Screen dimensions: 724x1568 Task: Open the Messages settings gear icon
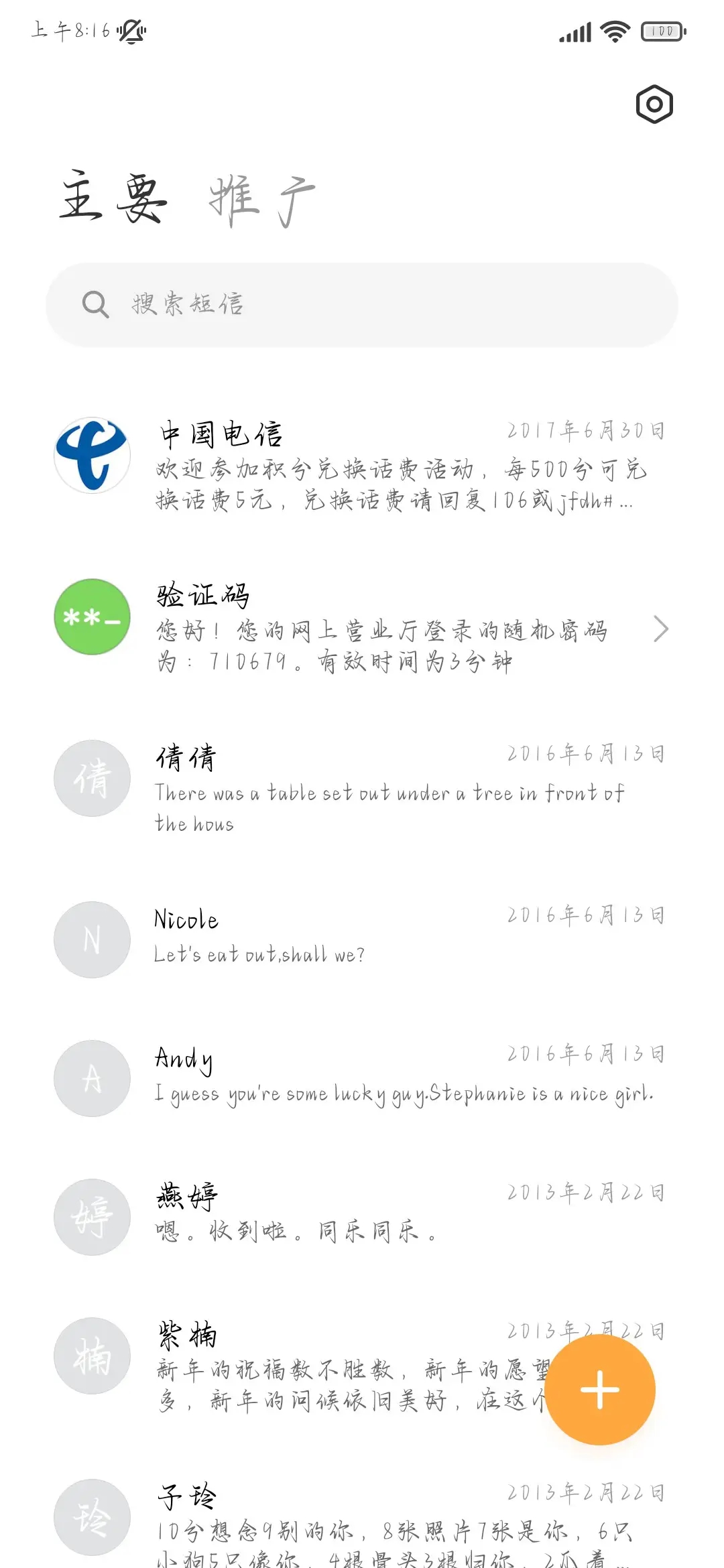(x=653, y=105)
